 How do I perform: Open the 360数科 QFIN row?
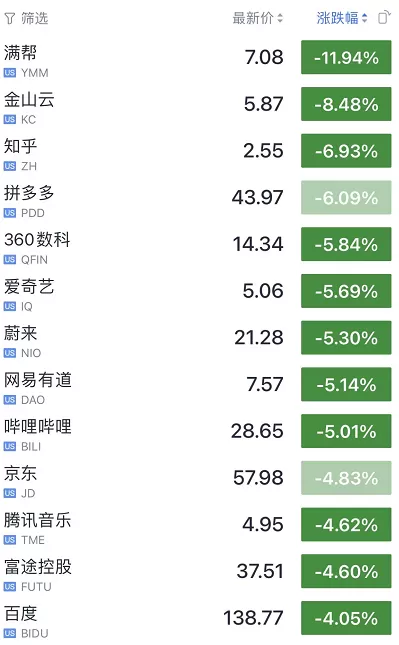pyautogui.click(x=200, y=244)
